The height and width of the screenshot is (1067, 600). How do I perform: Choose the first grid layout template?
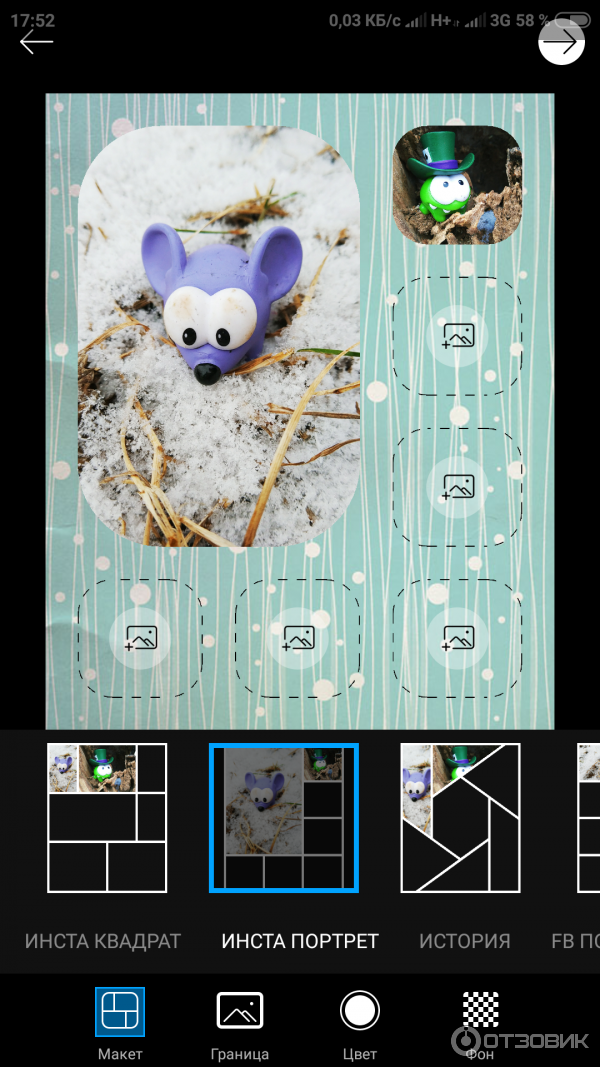click(107, 818)
